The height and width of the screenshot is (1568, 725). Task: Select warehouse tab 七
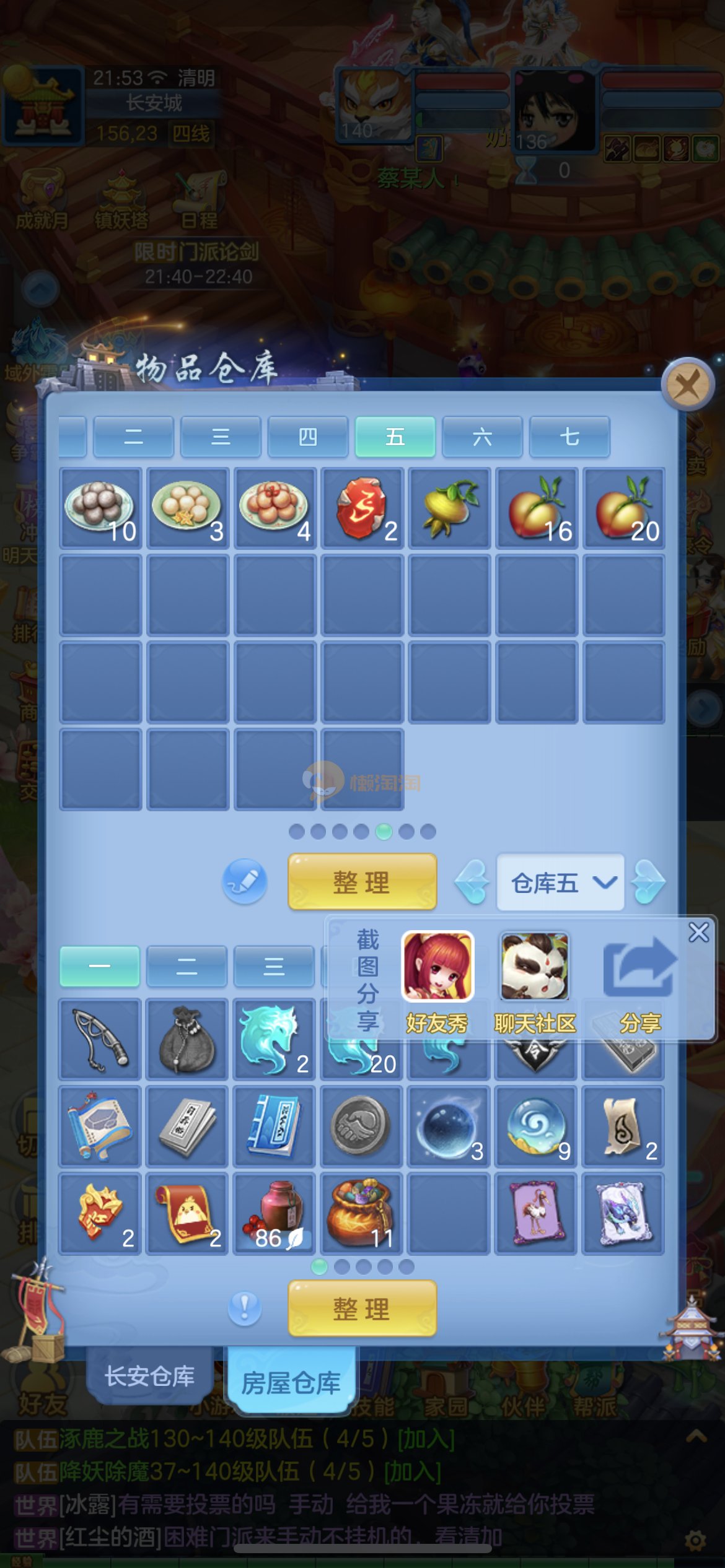coord(569,437)
